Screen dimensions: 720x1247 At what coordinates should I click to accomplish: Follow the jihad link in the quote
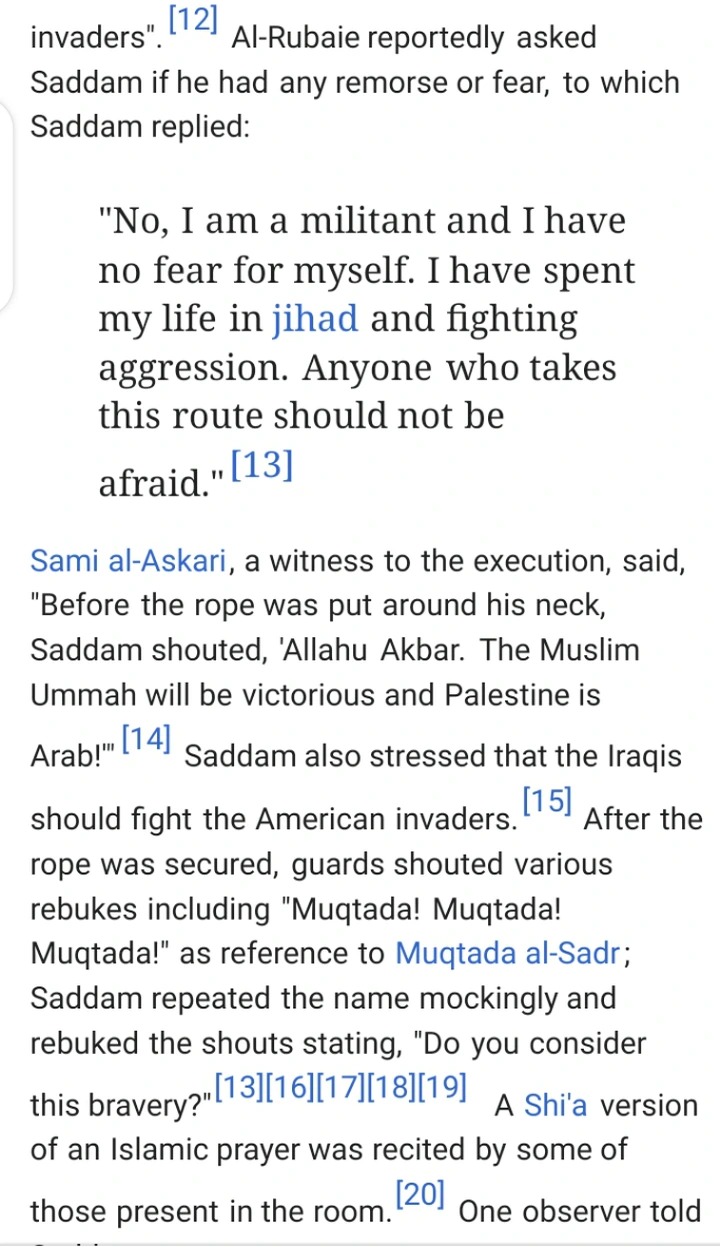coord(314,319)
